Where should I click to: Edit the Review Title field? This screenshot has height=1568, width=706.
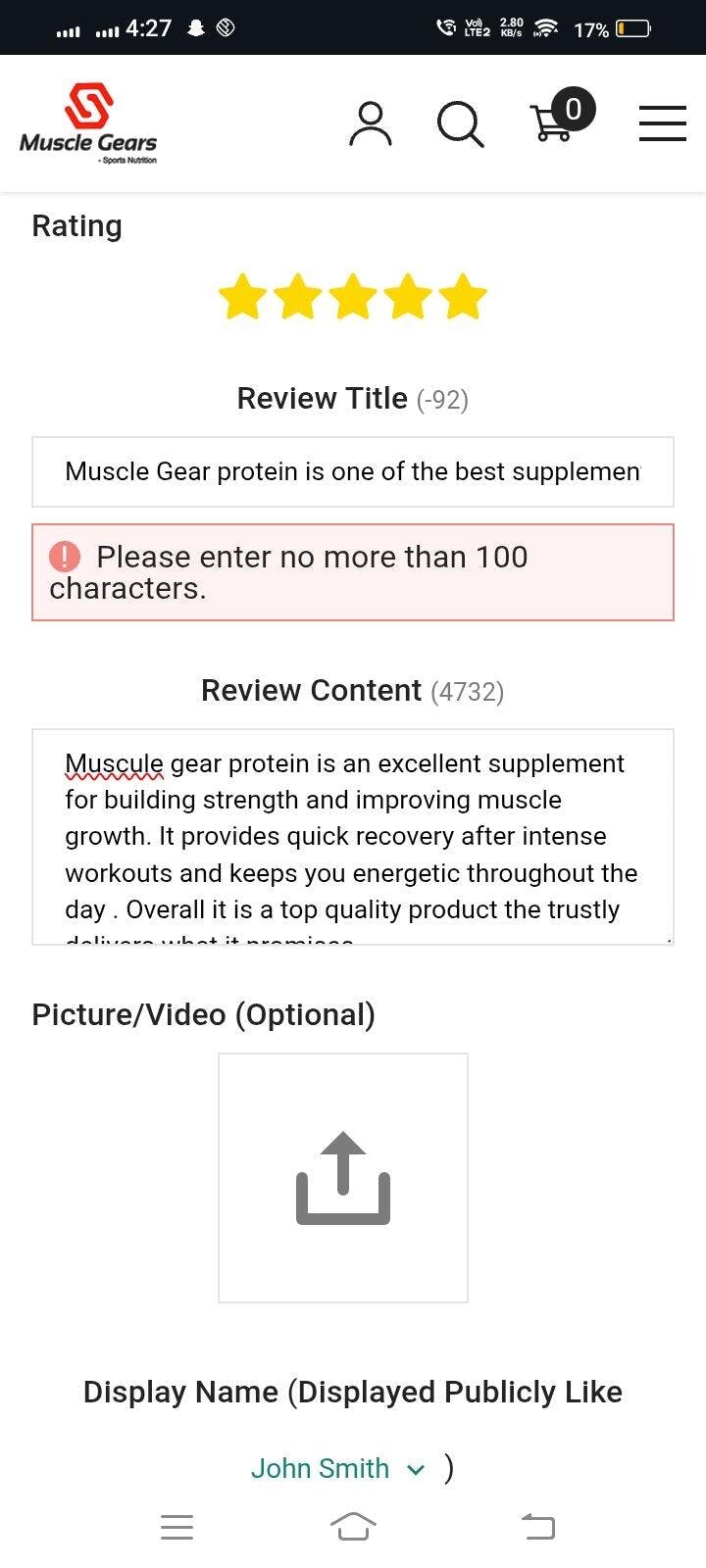coord(353,471)
